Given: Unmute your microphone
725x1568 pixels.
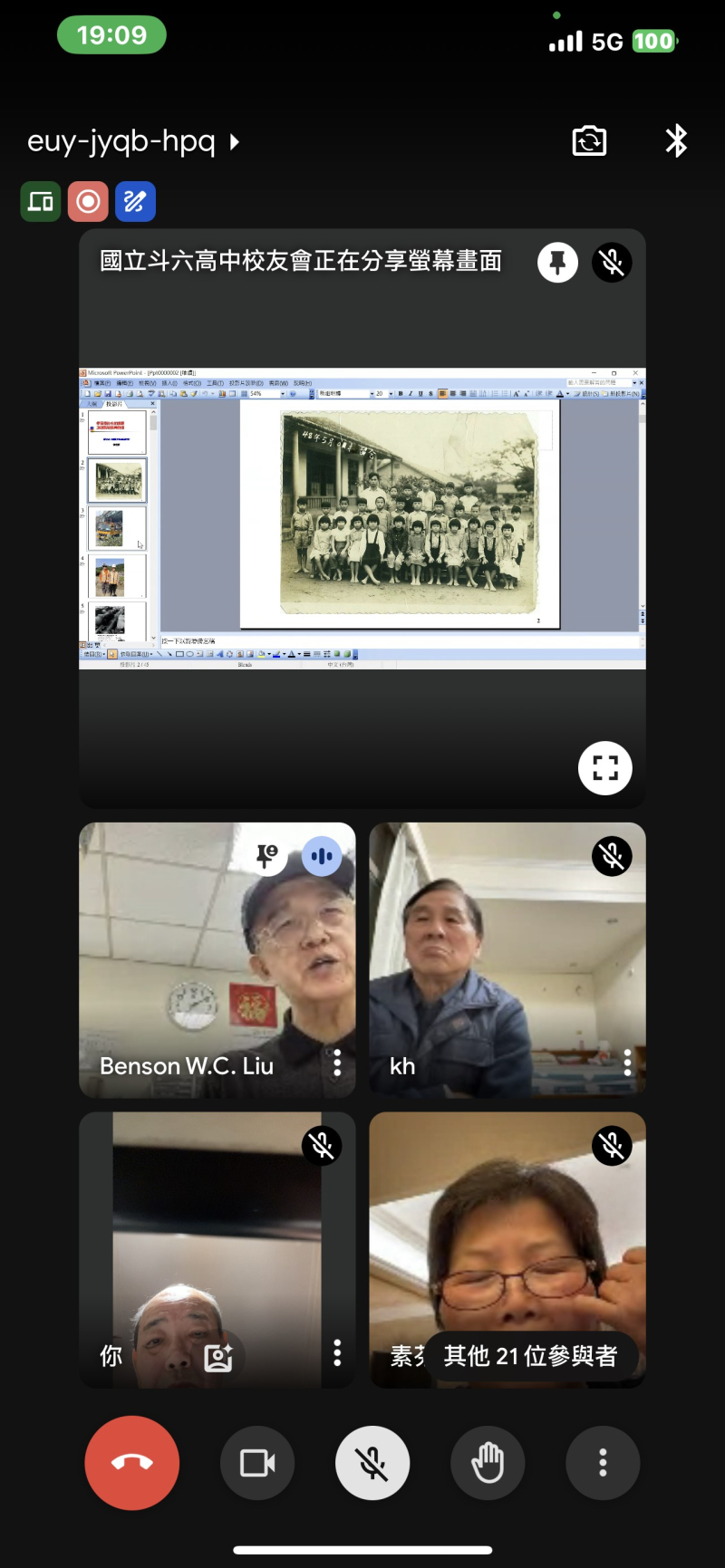Looking at the screenshot, I should pos(372,1462).
